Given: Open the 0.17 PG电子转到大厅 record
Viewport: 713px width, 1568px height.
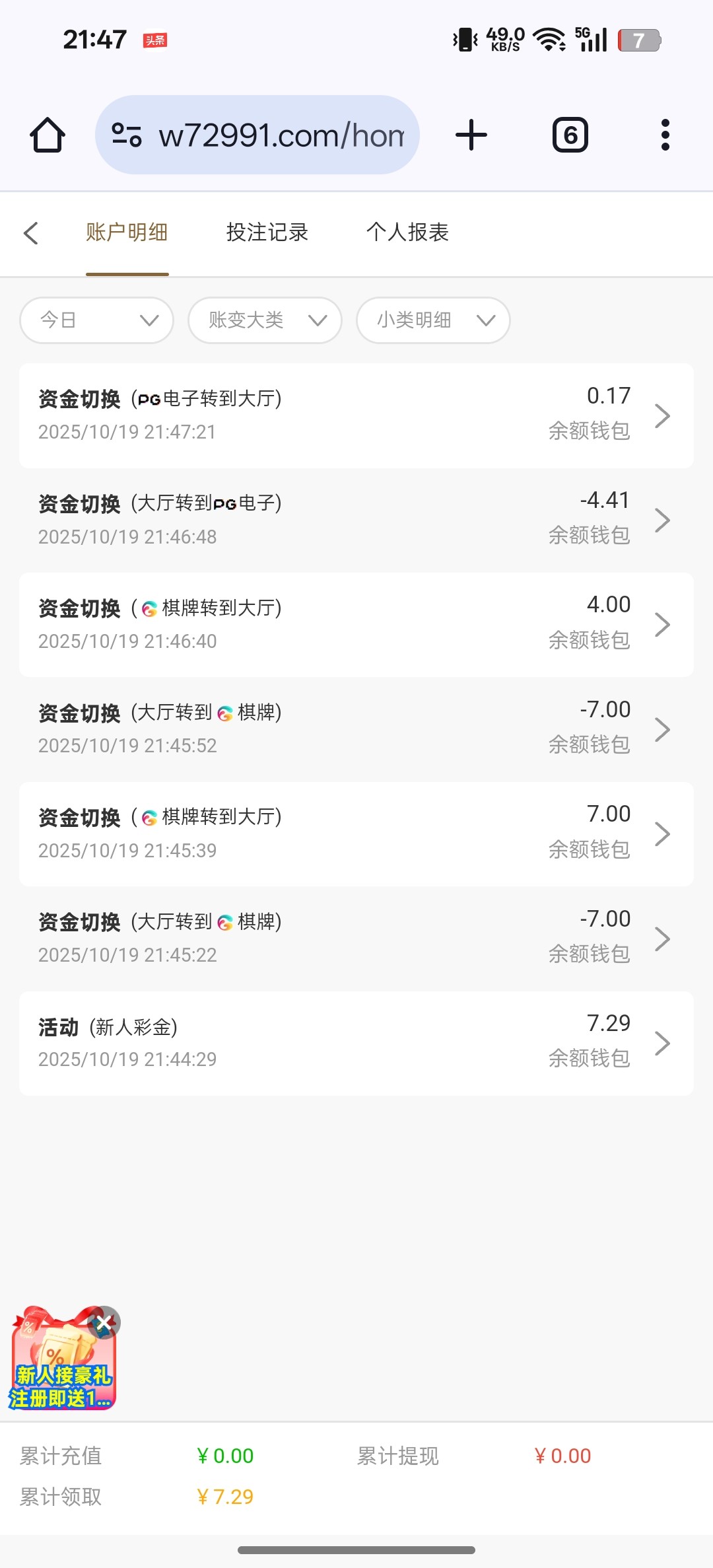Looking at the screenshot, I should pyautogui.click(x=356, y=415).
